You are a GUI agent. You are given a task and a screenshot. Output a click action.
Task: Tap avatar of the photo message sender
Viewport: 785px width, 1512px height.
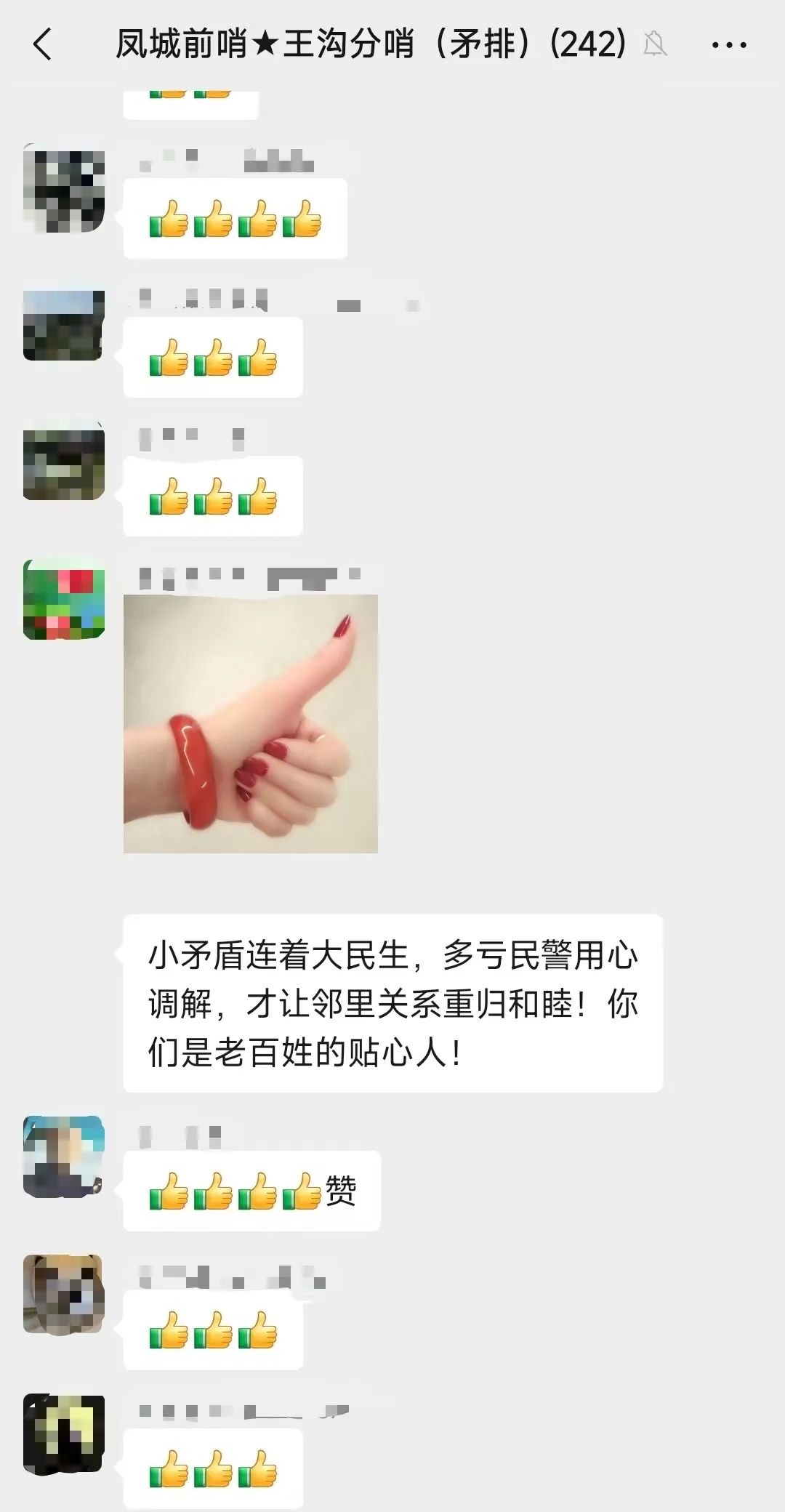[x=64, y=600]
